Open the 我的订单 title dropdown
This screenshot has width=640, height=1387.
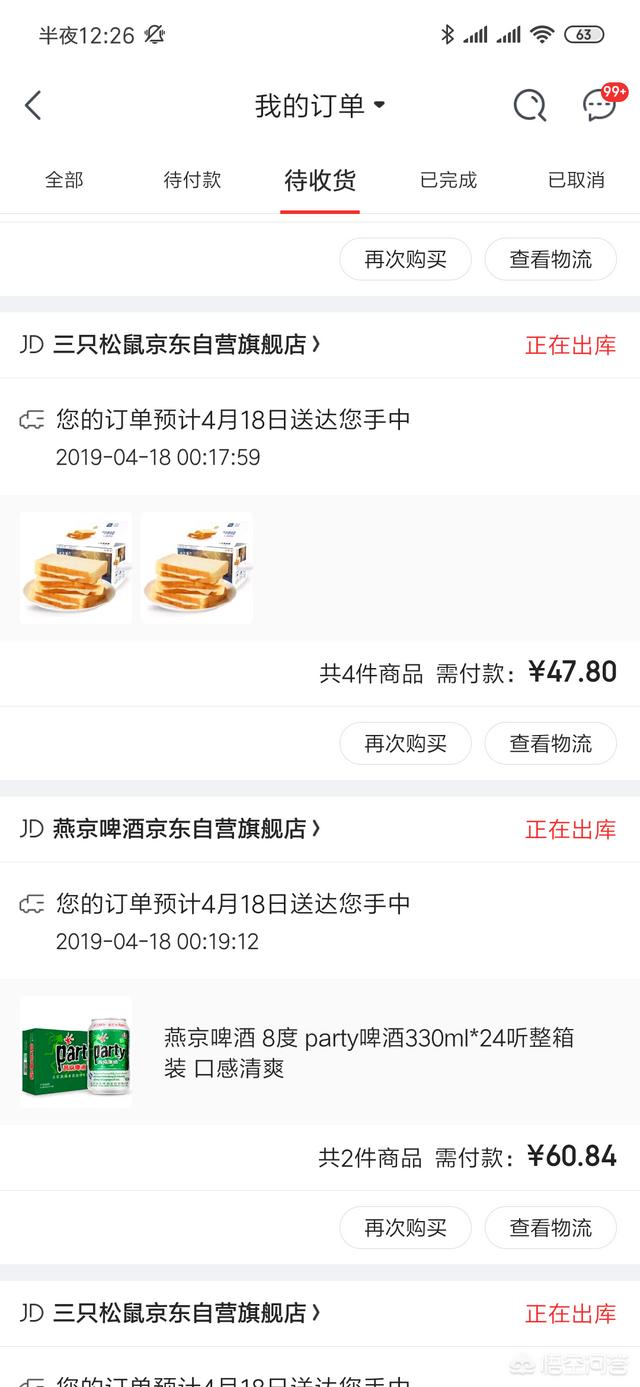click(x=320, y=105)
